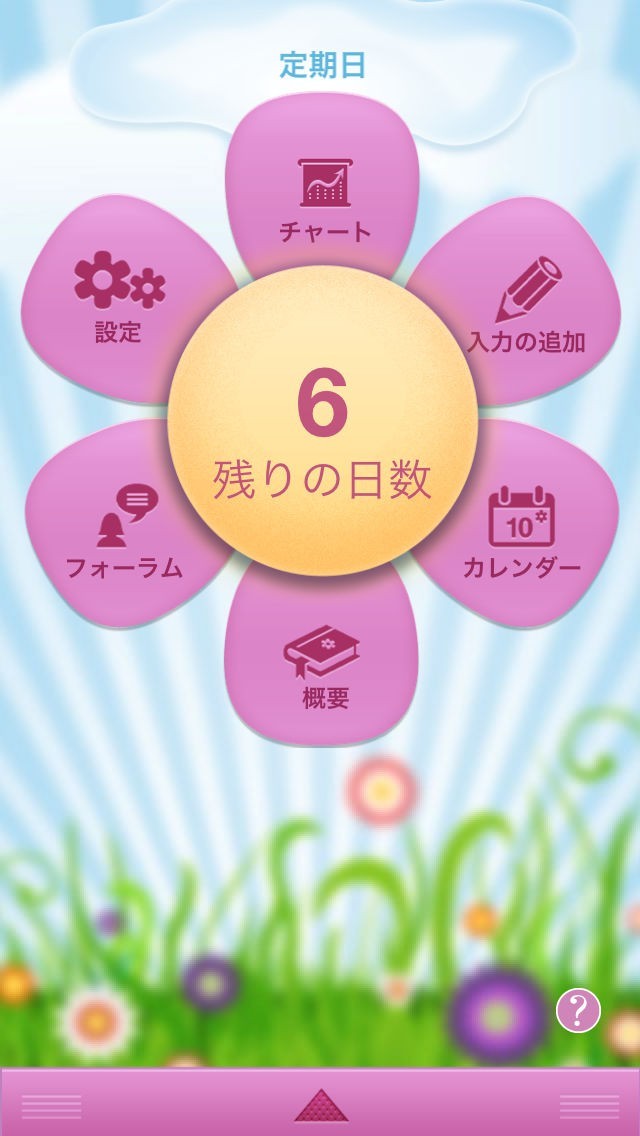Open the question mark help icon
Viewport: 640px width, 1136px height.
pyautogui.click(x=577, y=1011)
